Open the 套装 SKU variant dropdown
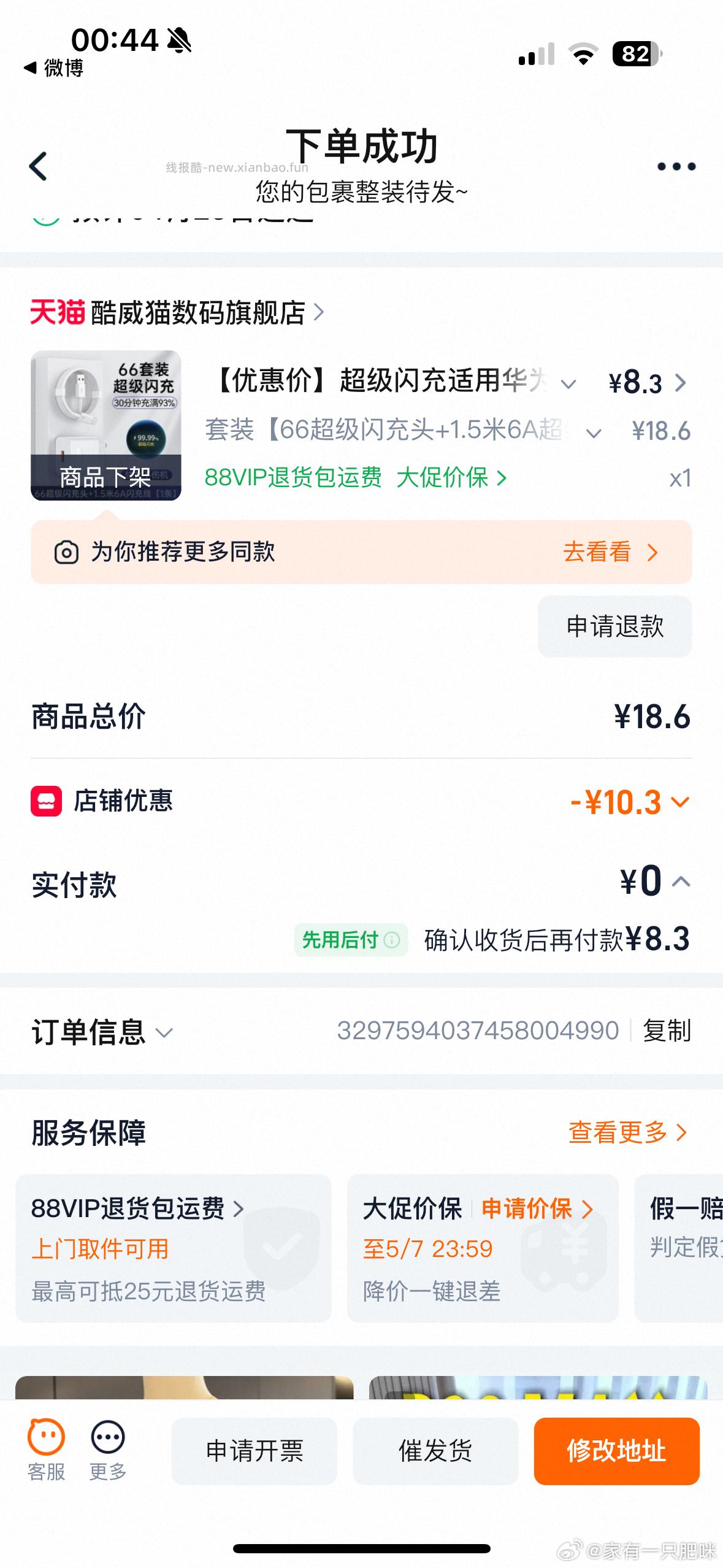 (x=593, y=433)
